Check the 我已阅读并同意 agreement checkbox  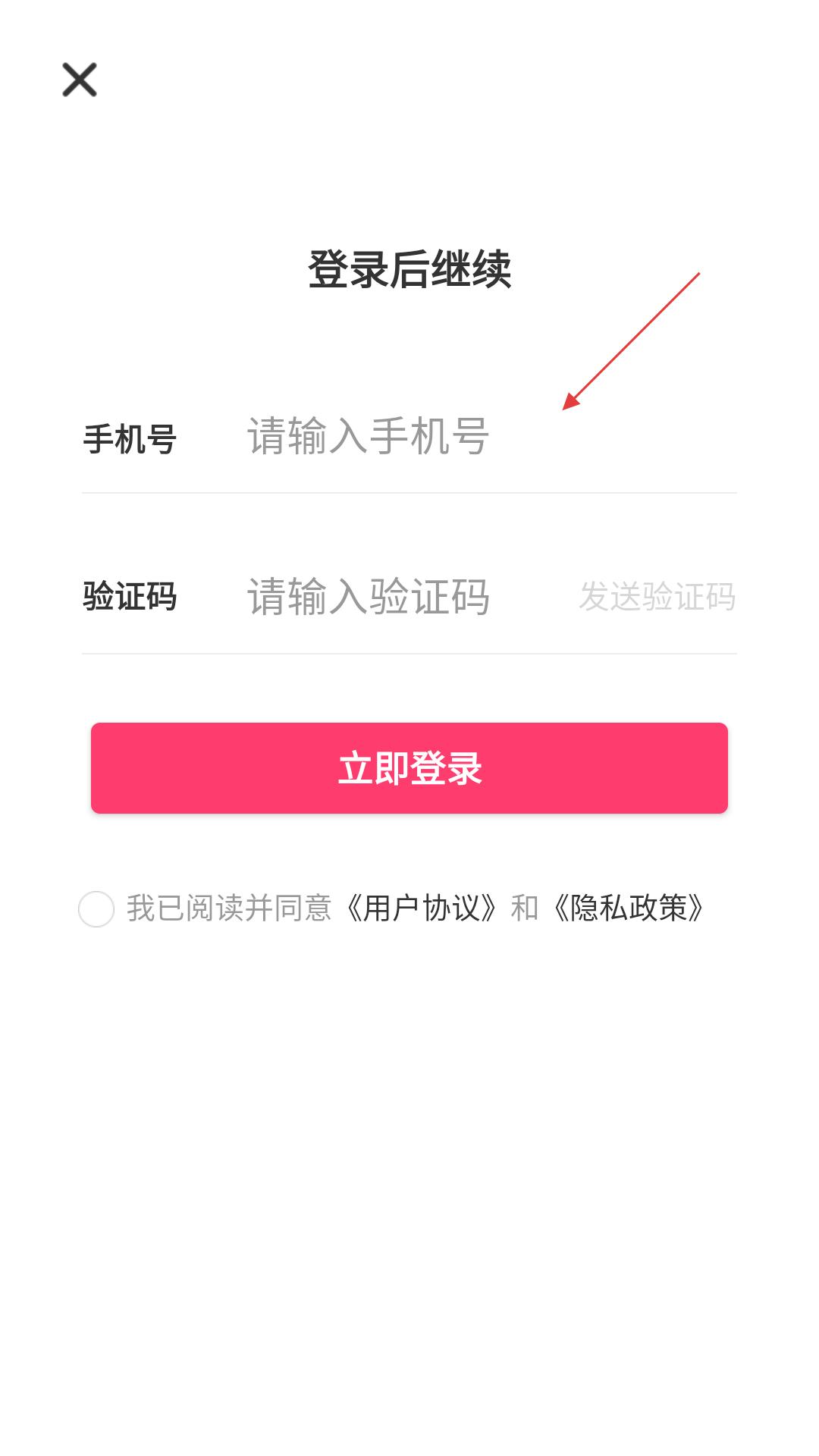(96, 908)
